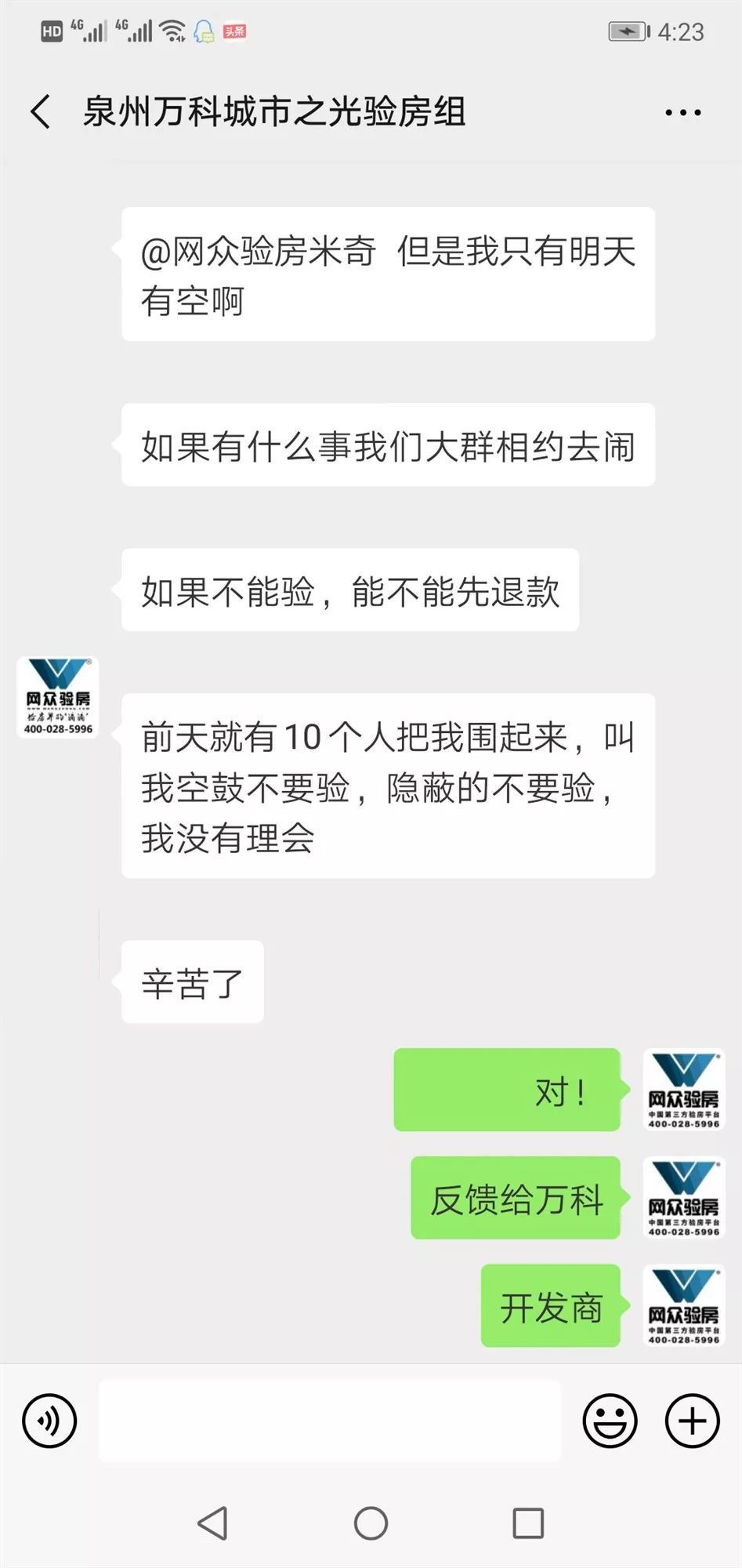Tap own avatar beside 开发商 message
The image size is (742, 1568).
pyautogui.click(x=683, y=1305)
